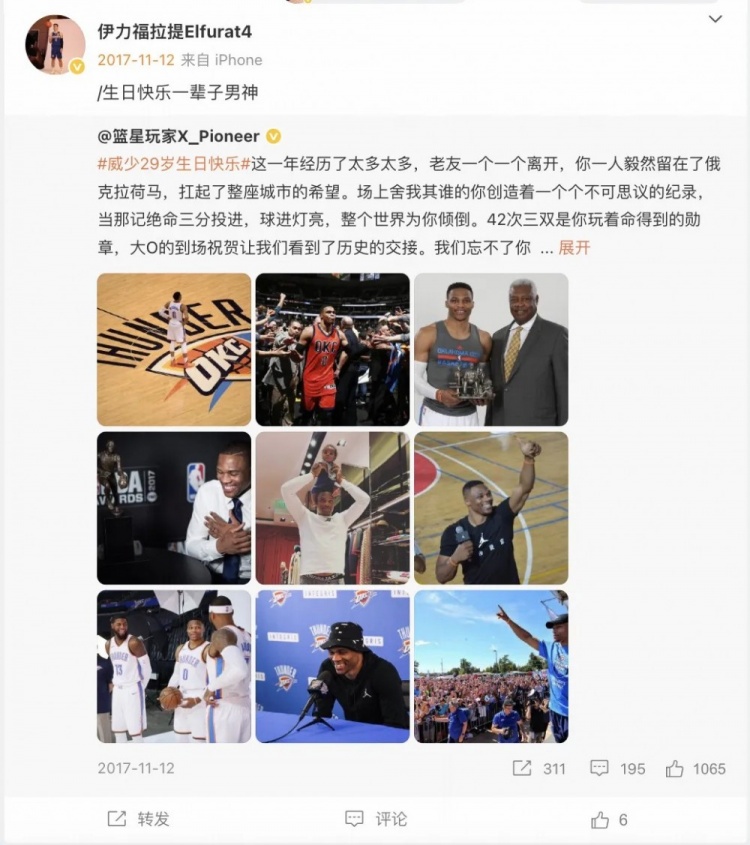Open the original post's 195 comments

[618, 769]
